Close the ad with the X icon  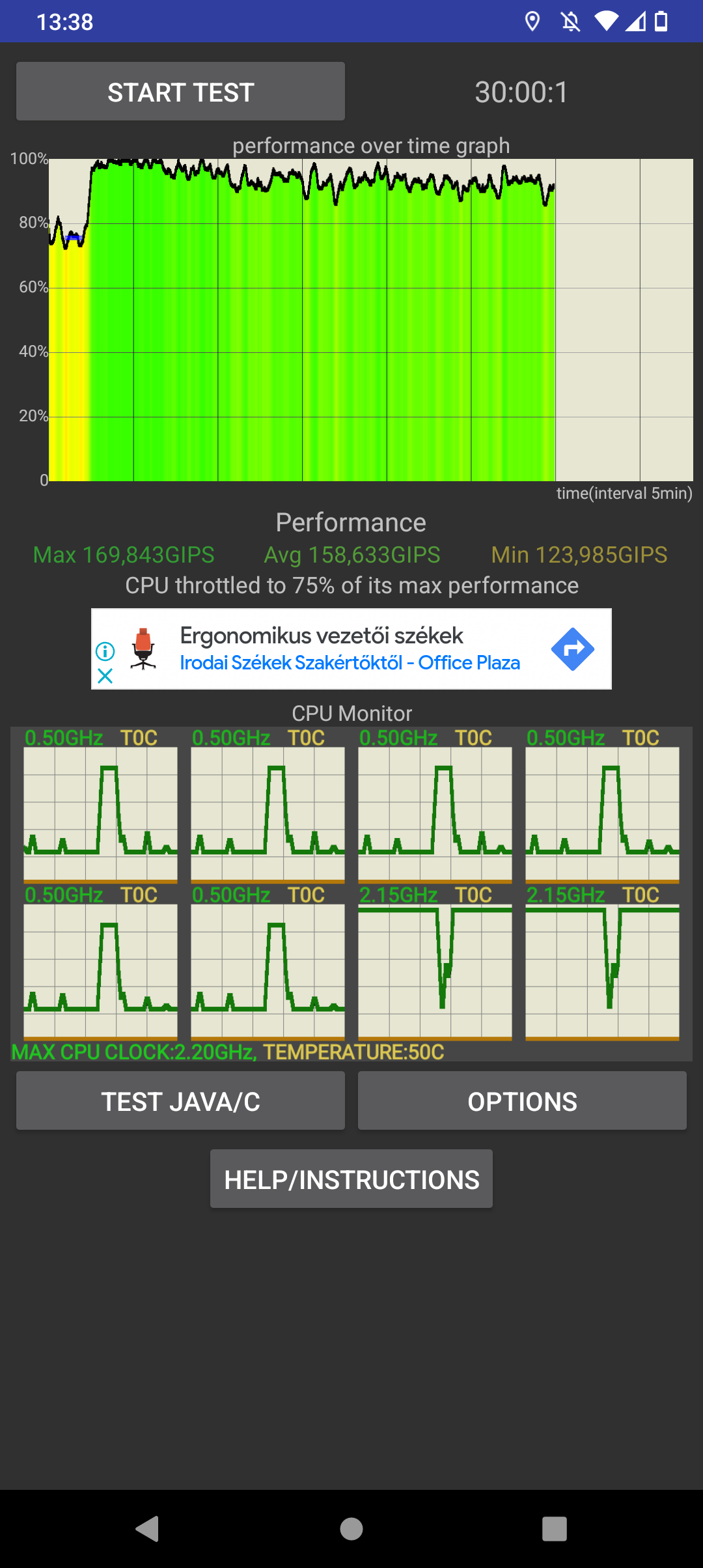(x=105, y=676)
